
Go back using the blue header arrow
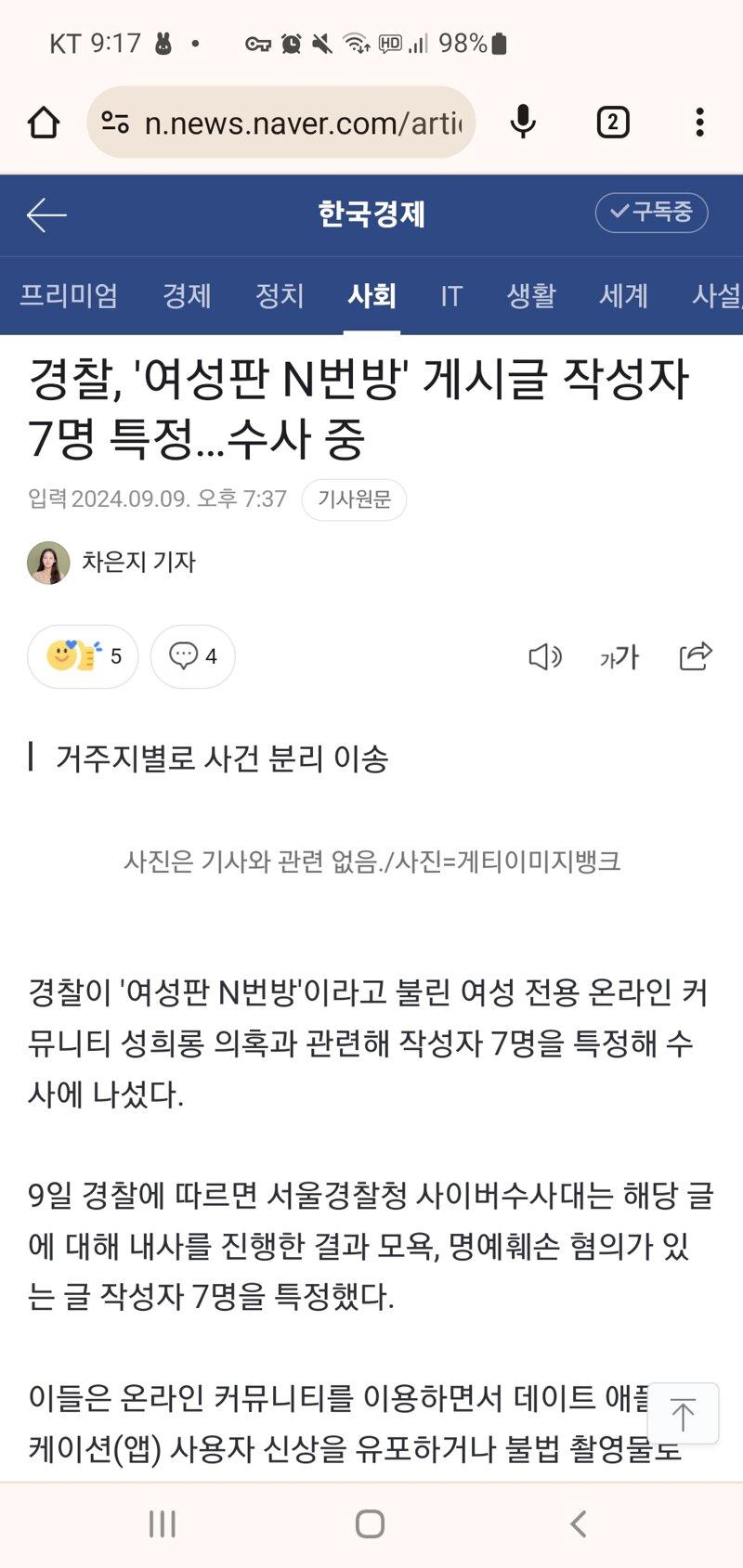[46, 215]
